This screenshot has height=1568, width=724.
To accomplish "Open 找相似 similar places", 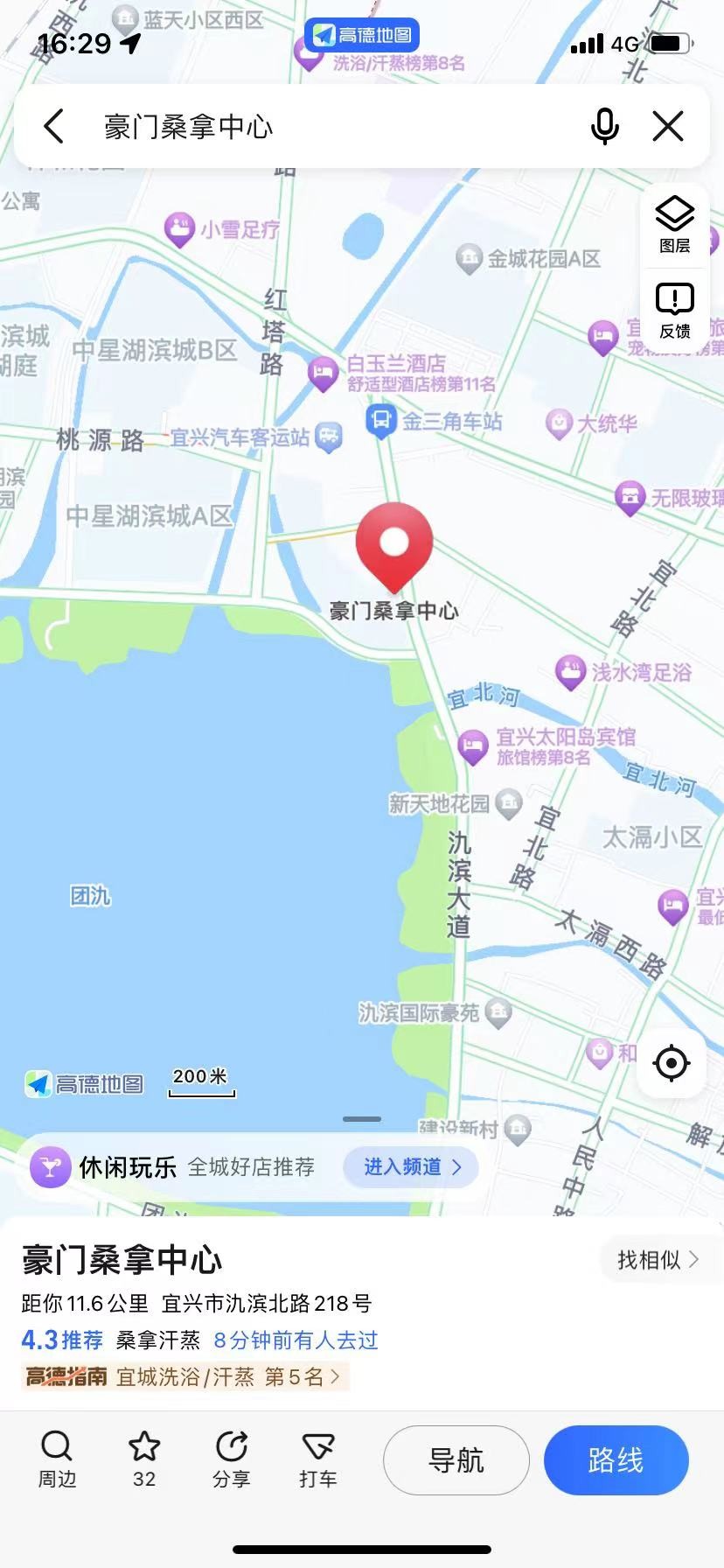I will tap(657, 1259).
